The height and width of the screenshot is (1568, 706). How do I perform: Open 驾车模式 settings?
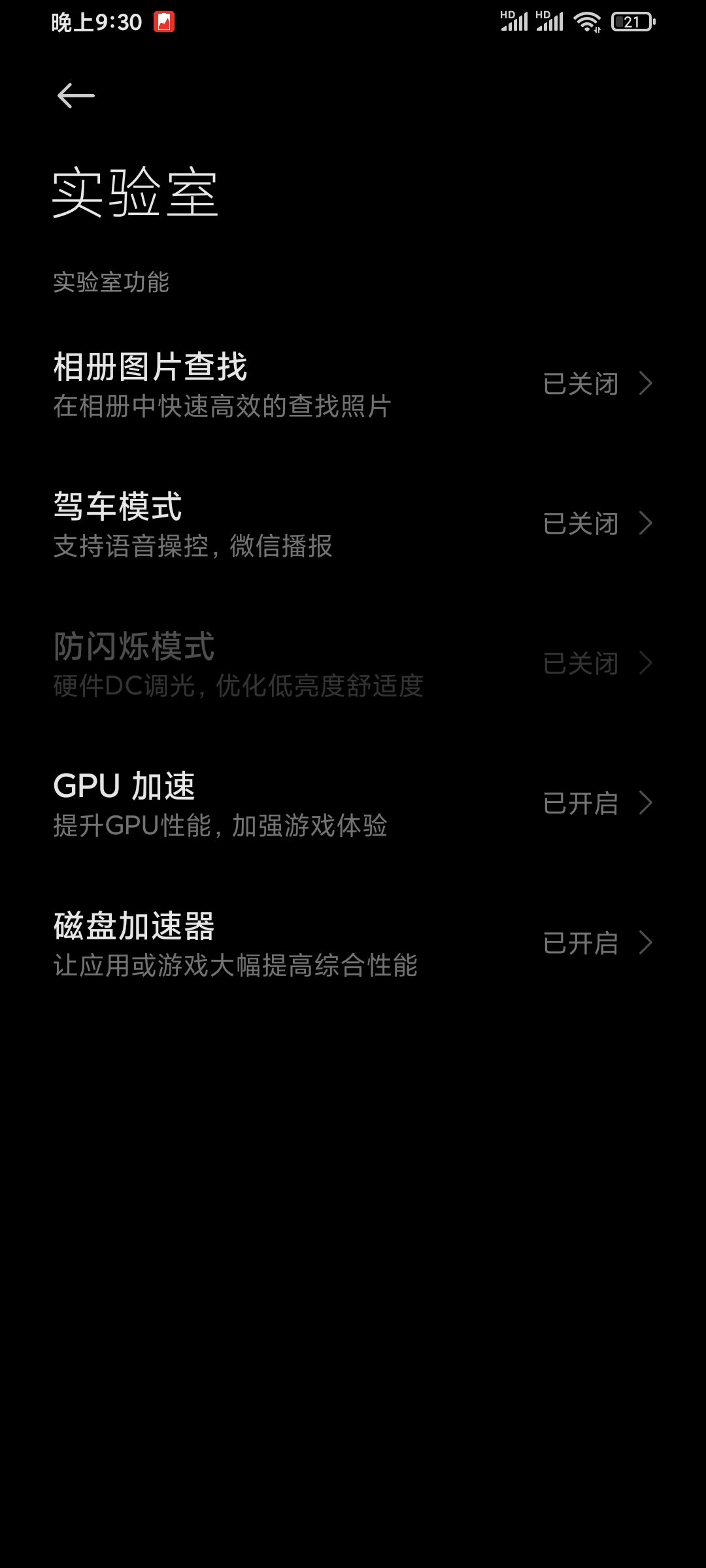tap(353, 524)
